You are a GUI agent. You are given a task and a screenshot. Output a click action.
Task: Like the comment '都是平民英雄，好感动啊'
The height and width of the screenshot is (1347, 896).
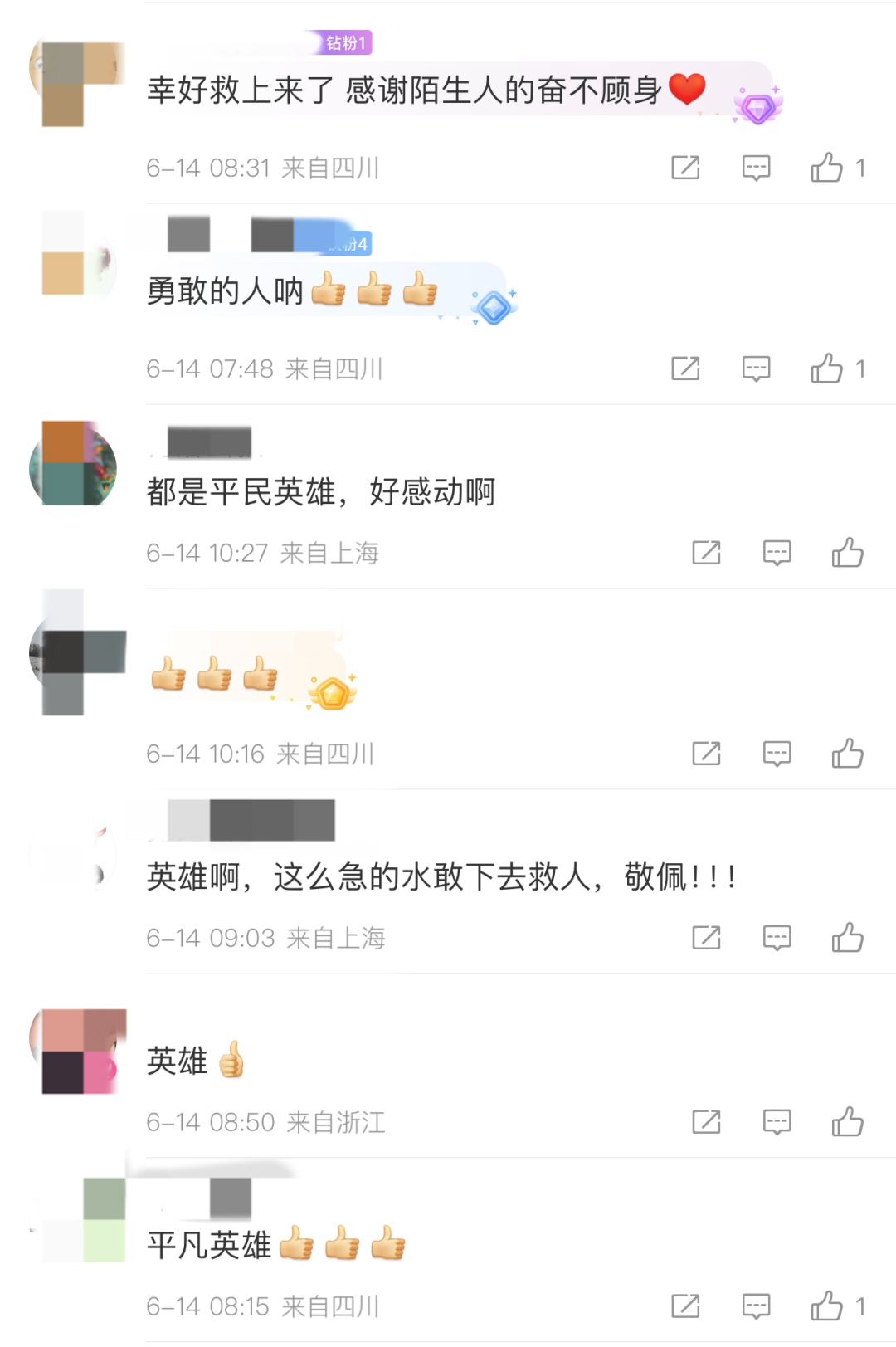point(848,553)
